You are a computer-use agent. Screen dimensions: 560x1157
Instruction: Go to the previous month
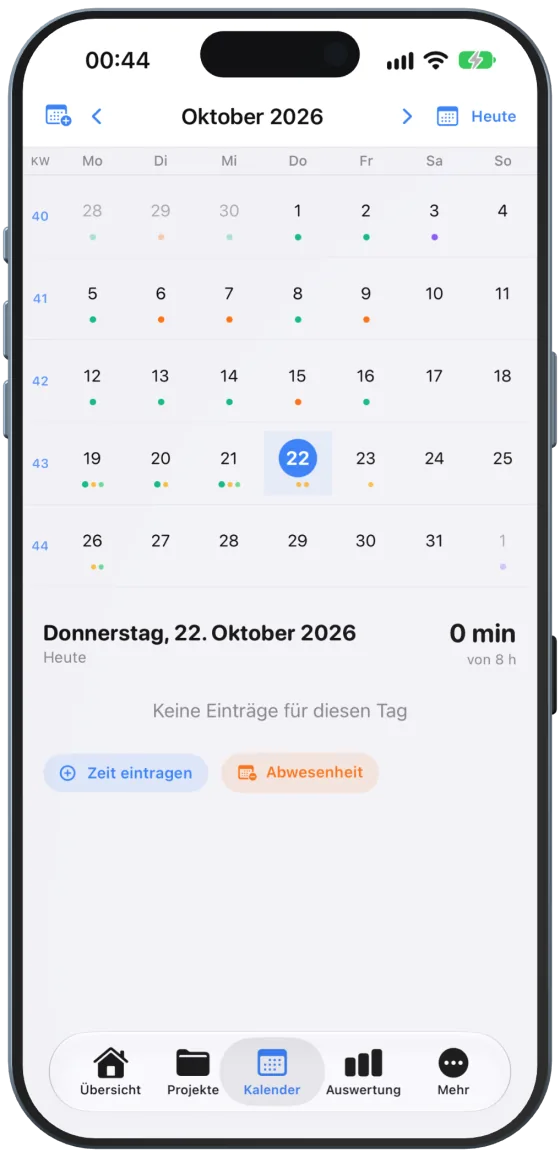(97, 116)
